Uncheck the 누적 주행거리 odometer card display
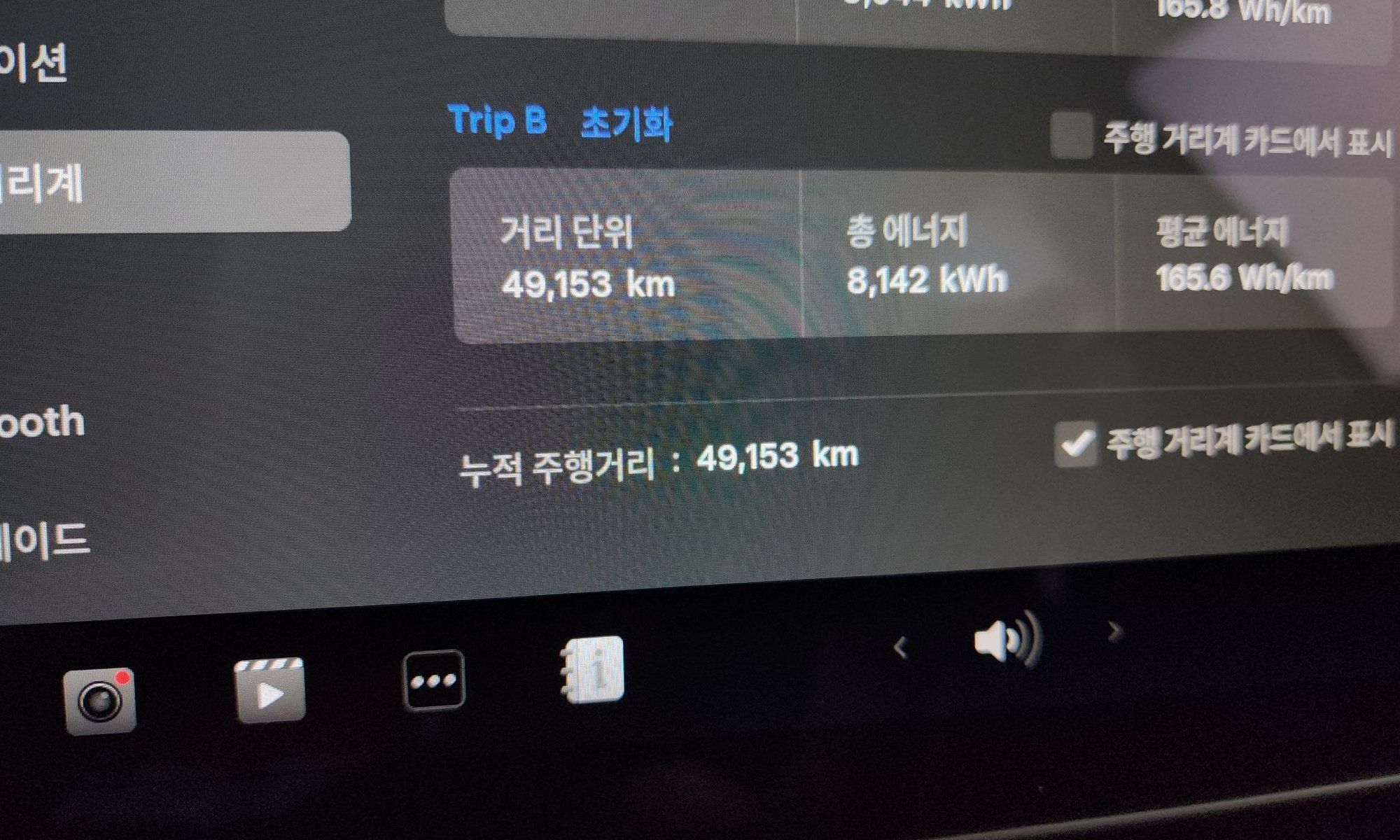 [x=1076, y=444]
